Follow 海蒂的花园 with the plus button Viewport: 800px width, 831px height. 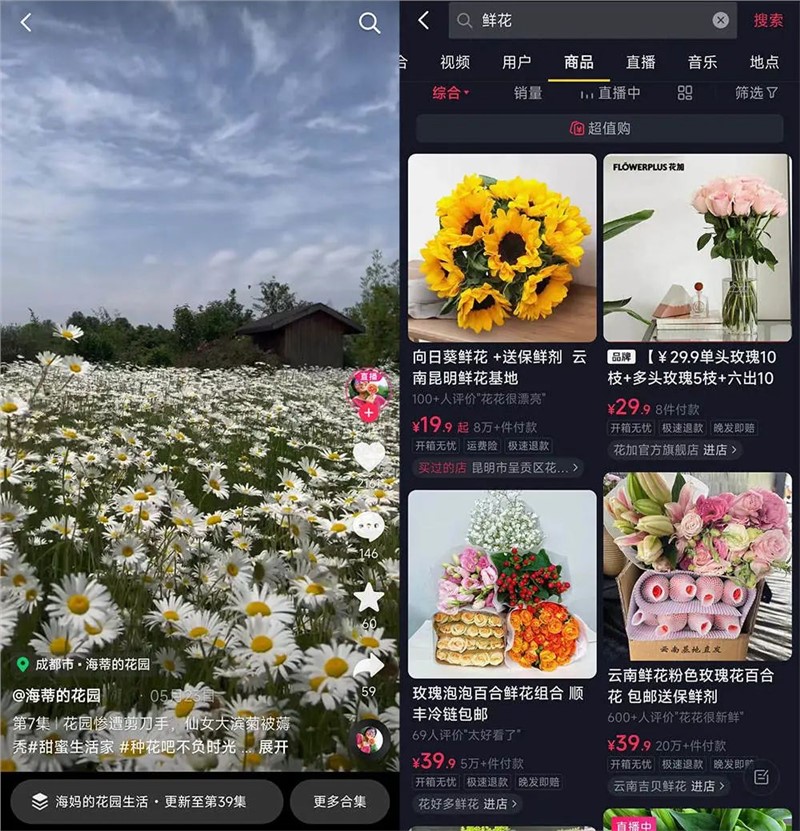point(368,412)
